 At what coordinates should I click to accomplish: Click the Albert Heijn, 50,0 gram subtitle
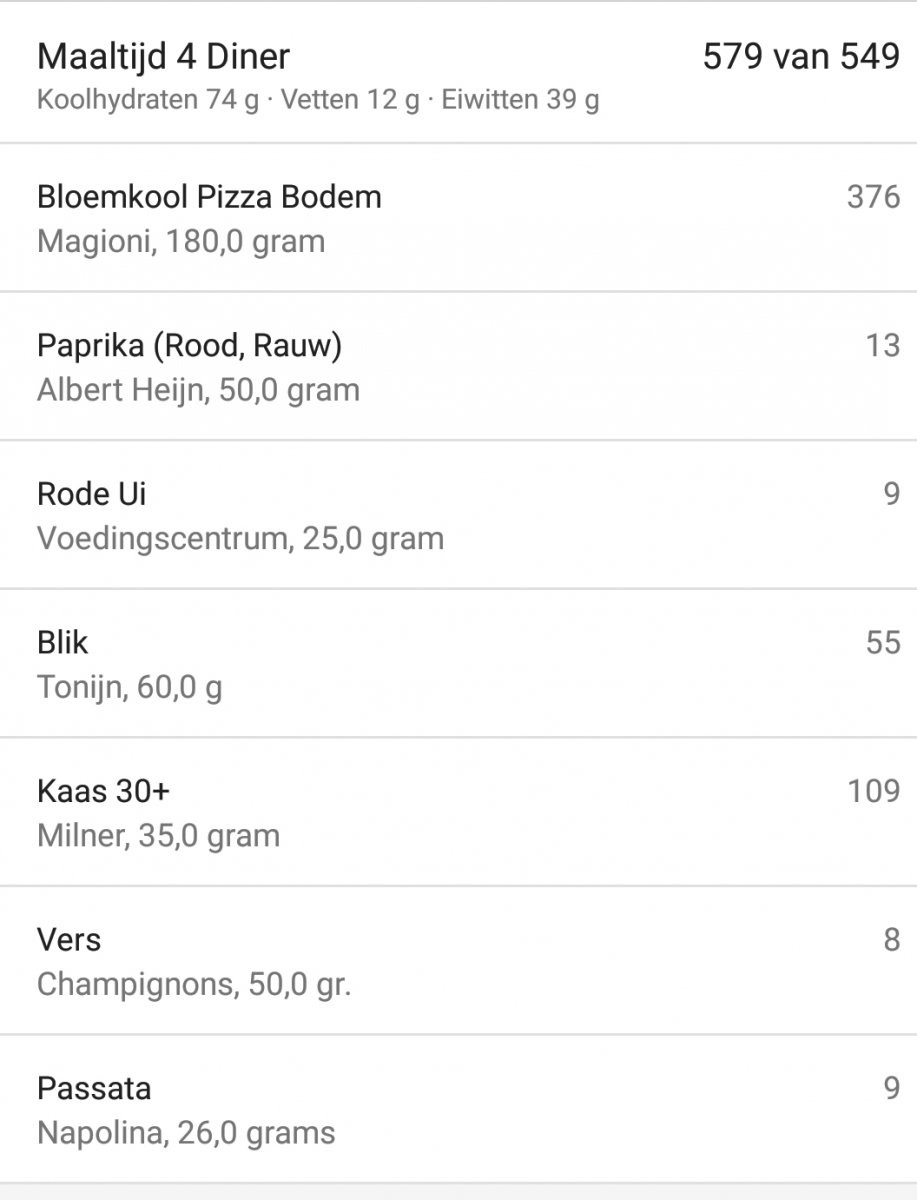(197, 390)
